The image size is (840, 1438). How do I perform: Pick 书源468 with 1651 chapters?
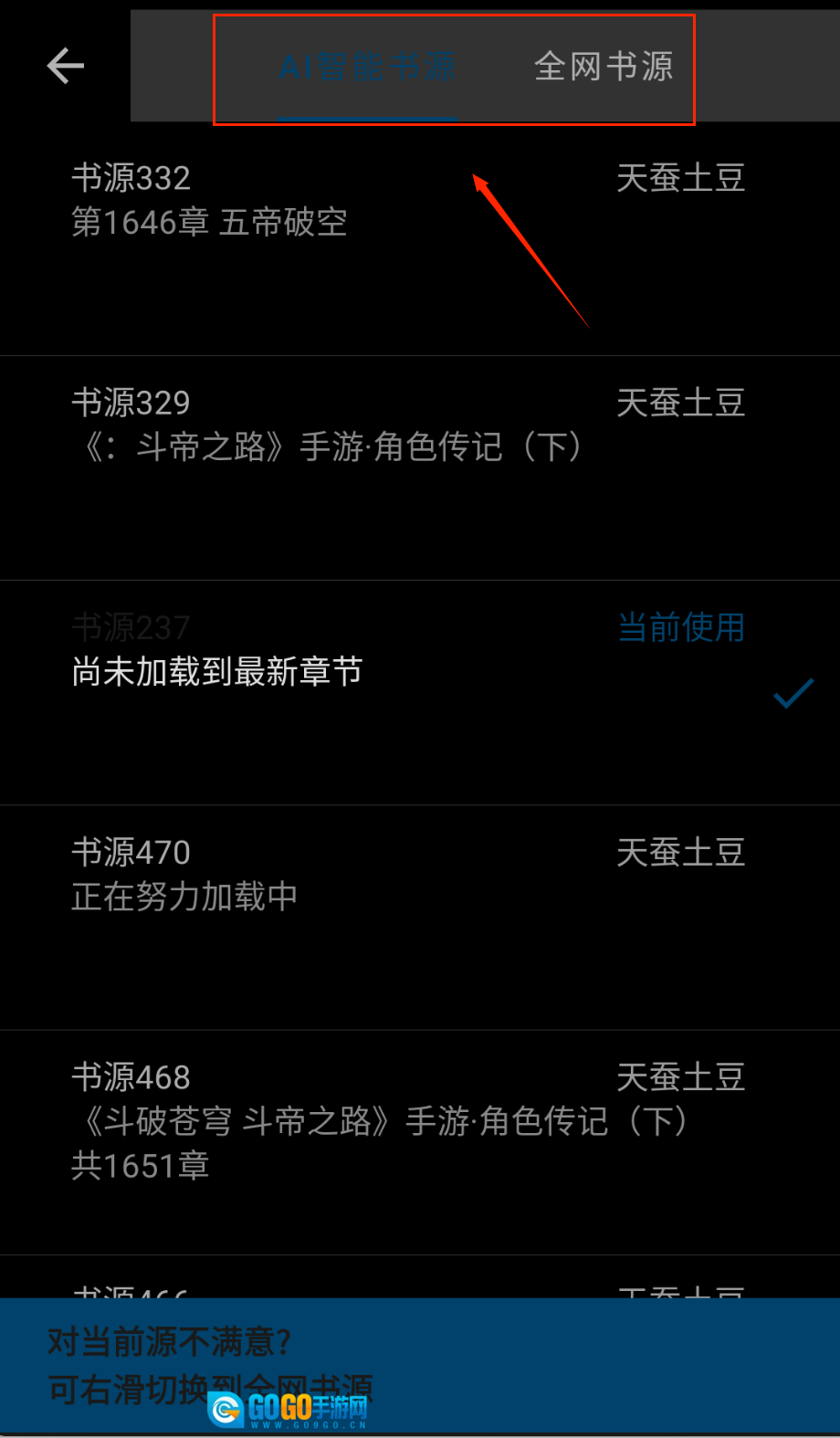coord(420,1141)
